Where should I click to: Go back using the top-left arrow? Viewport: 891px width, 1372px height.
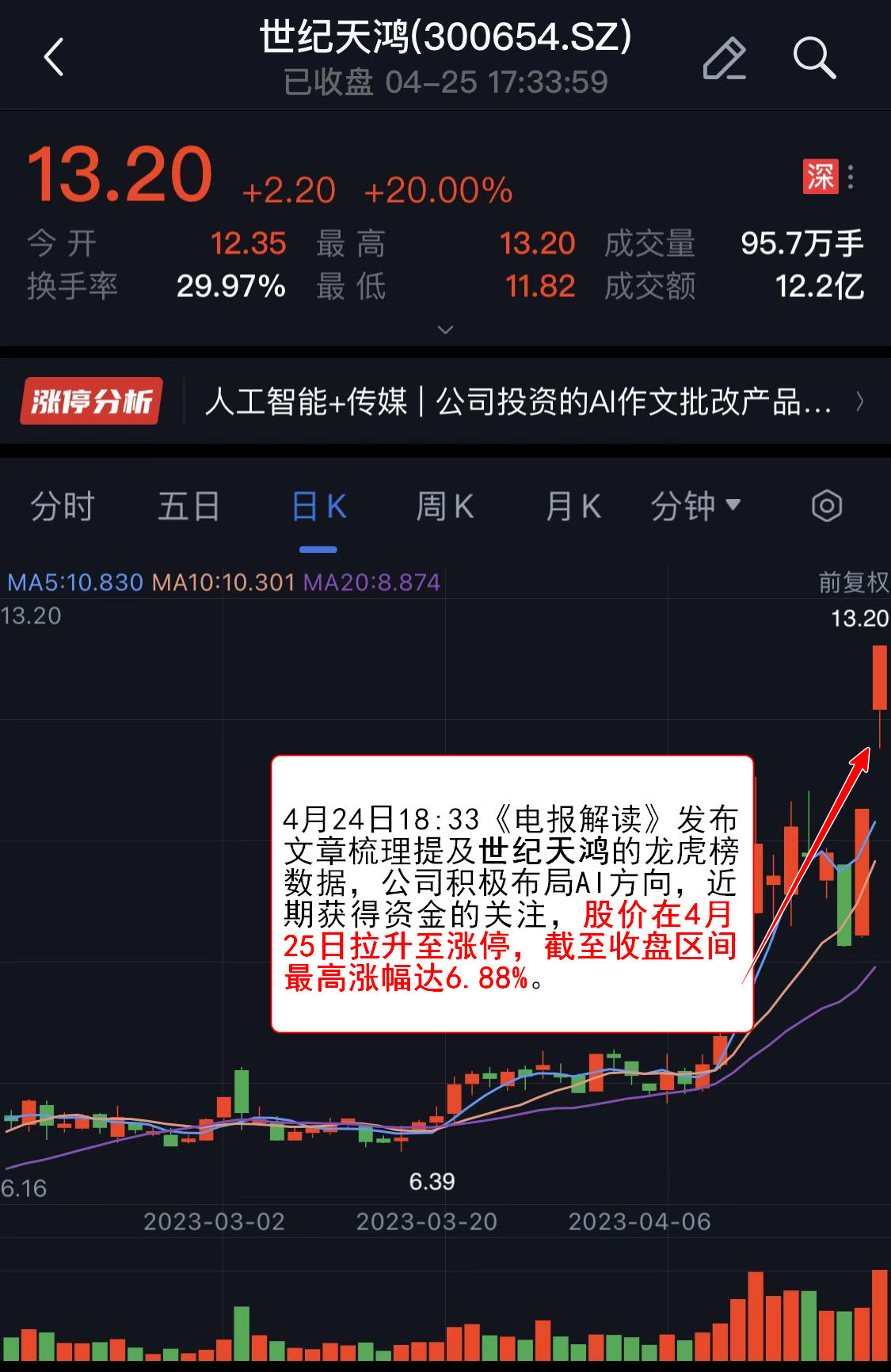tap(54, 58)
